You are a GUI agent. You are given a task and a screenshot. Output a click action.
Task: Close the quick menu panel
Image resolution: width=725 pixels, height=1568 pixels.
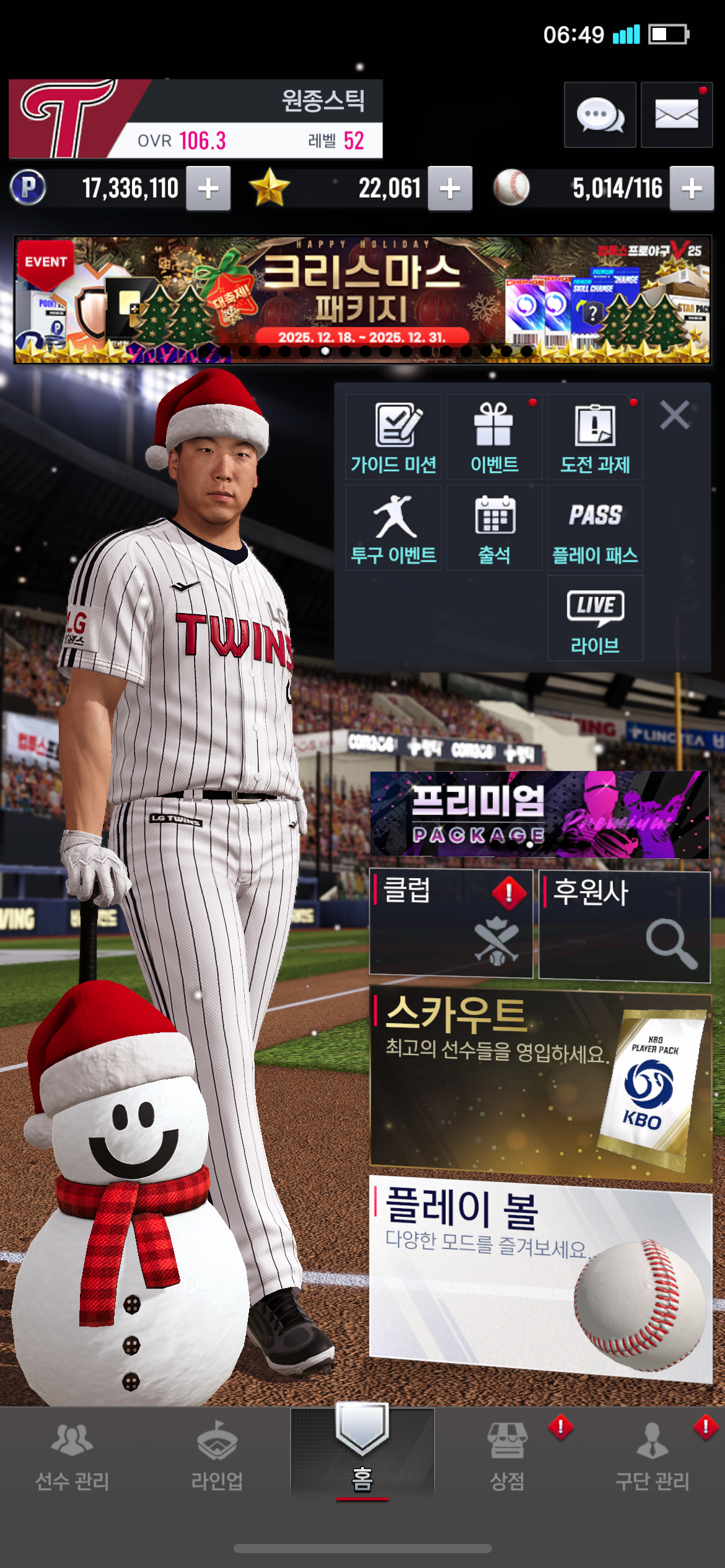674,415
